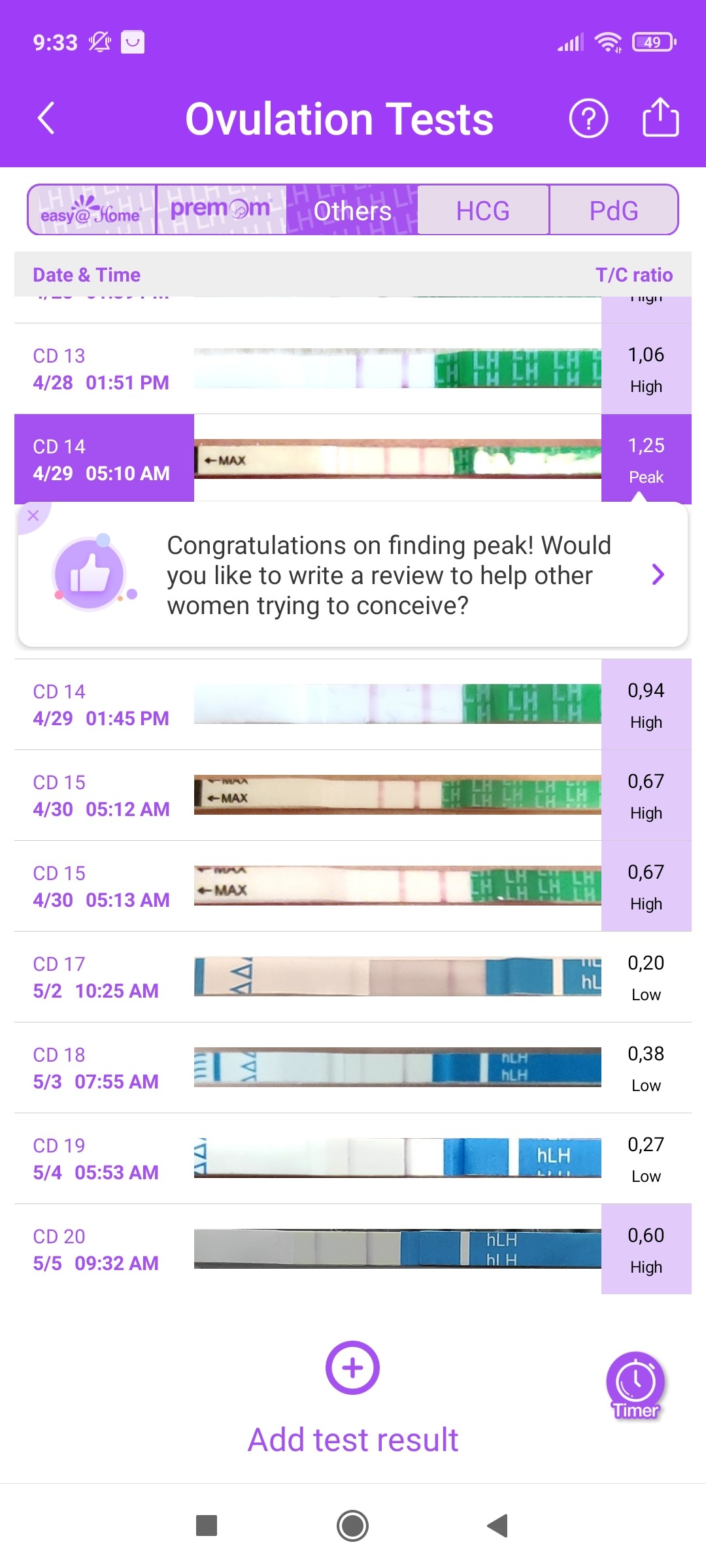Viewport: 706px width, 1568px height.
Task: Share the ovulation test results
Action: [660, 118]
